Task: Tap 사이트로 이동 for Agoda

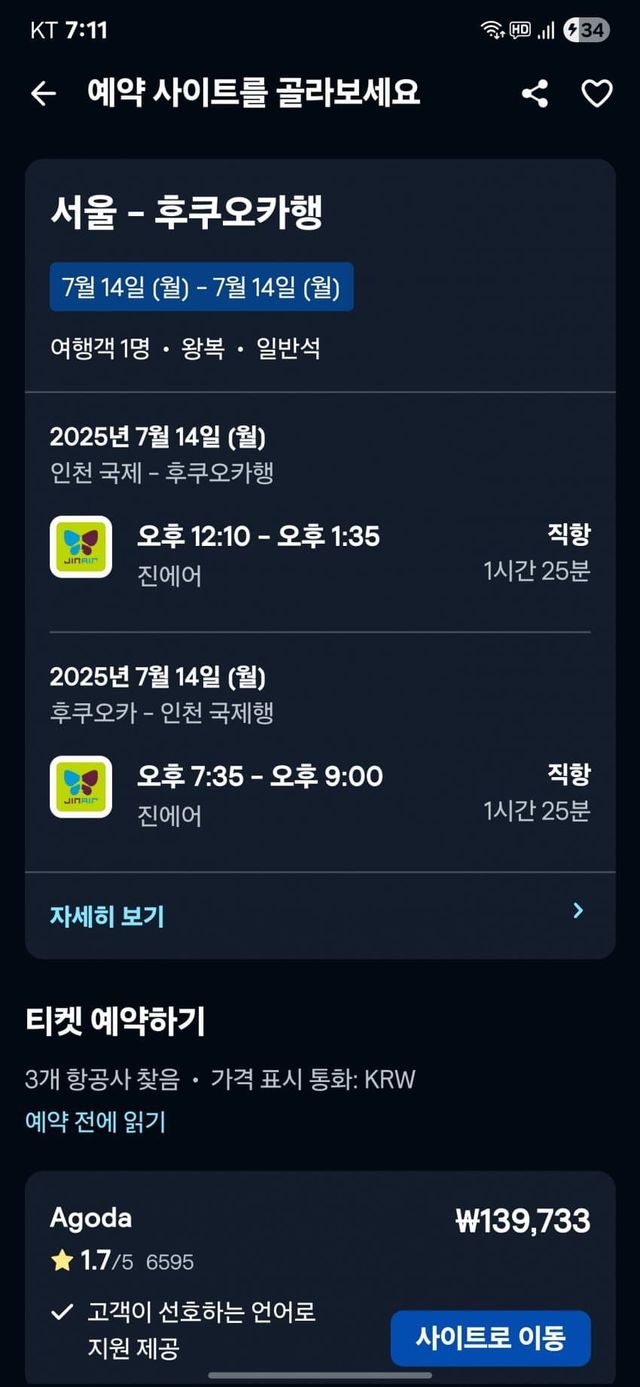Action: (490, 1337)
